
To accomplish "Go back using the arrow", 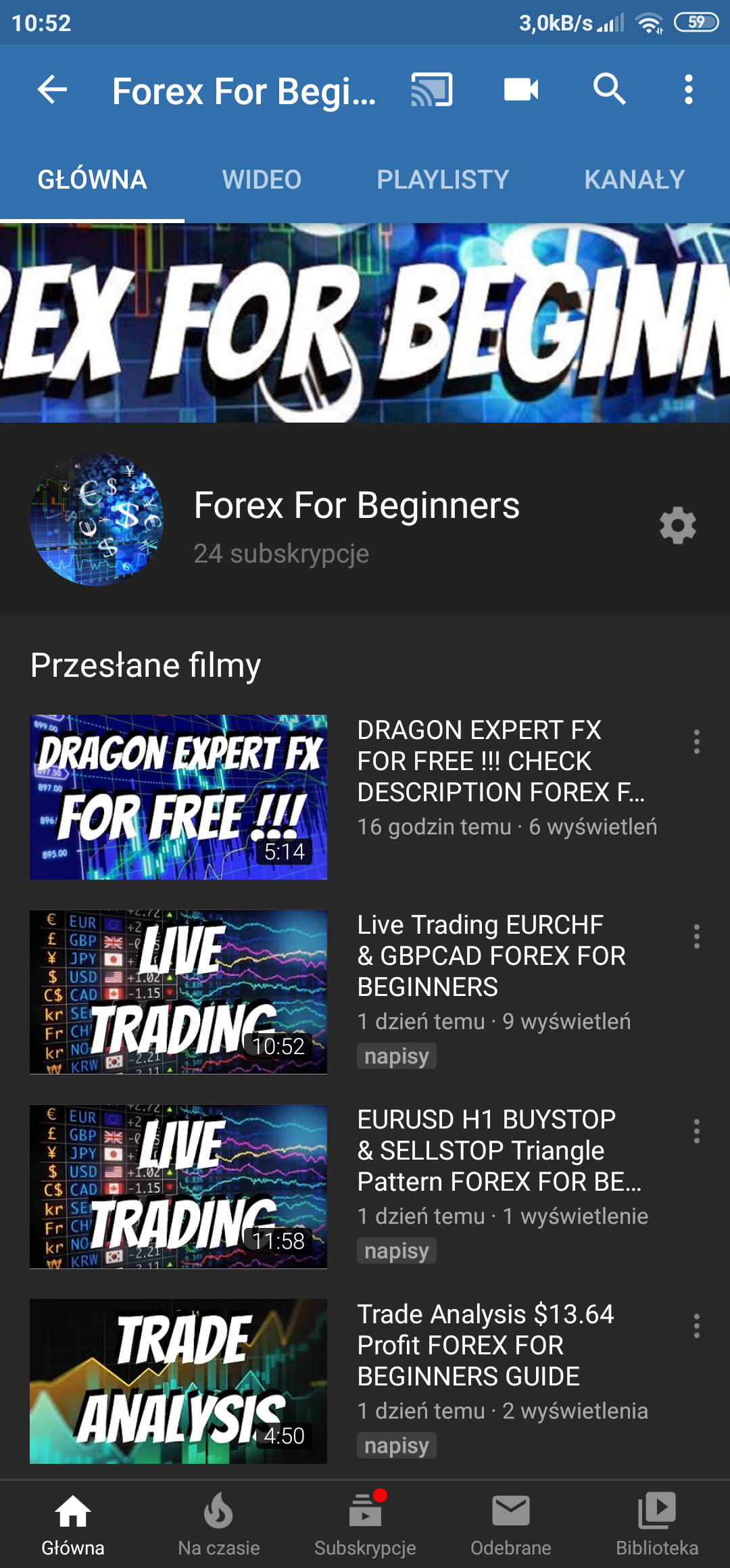I will 52,89.
